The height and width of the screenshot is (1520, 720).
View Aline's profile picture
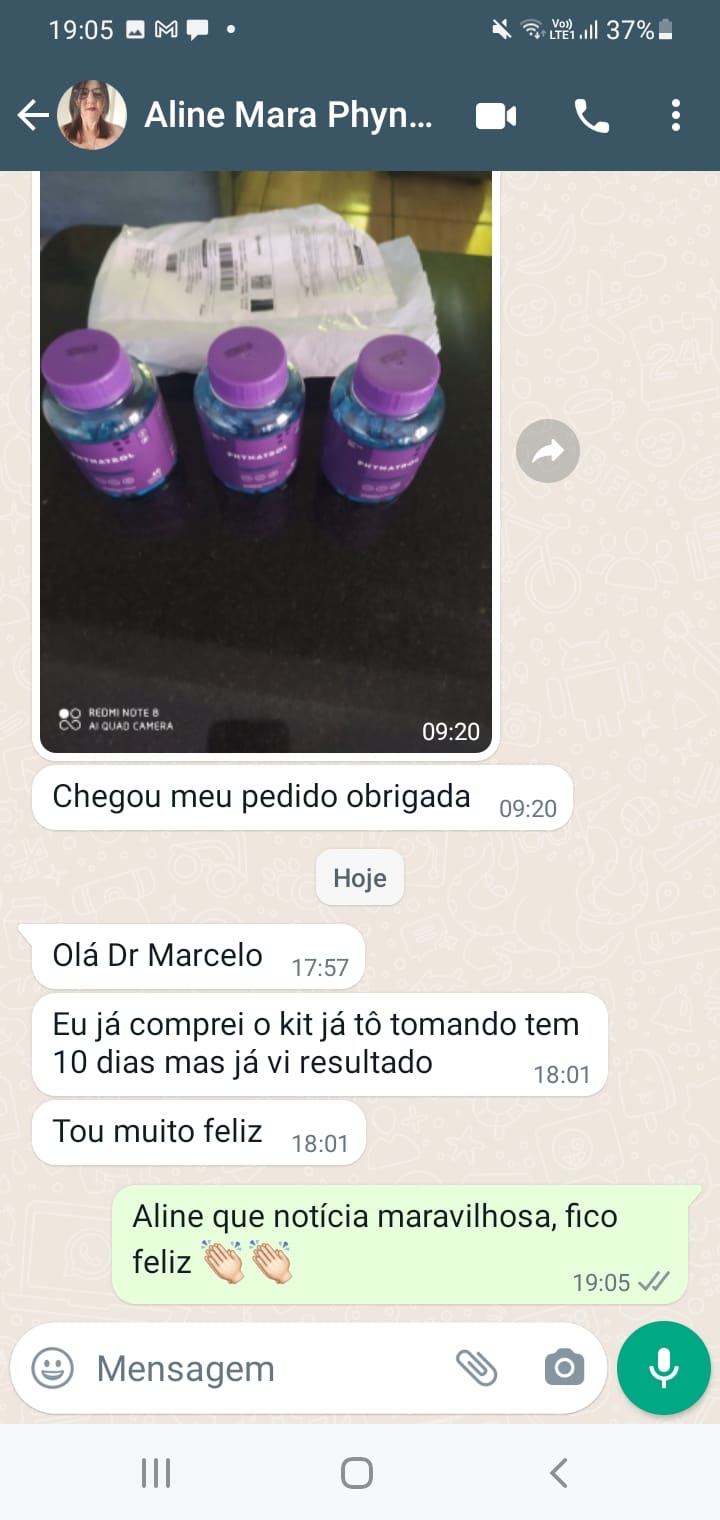click(x=92, y=116)
